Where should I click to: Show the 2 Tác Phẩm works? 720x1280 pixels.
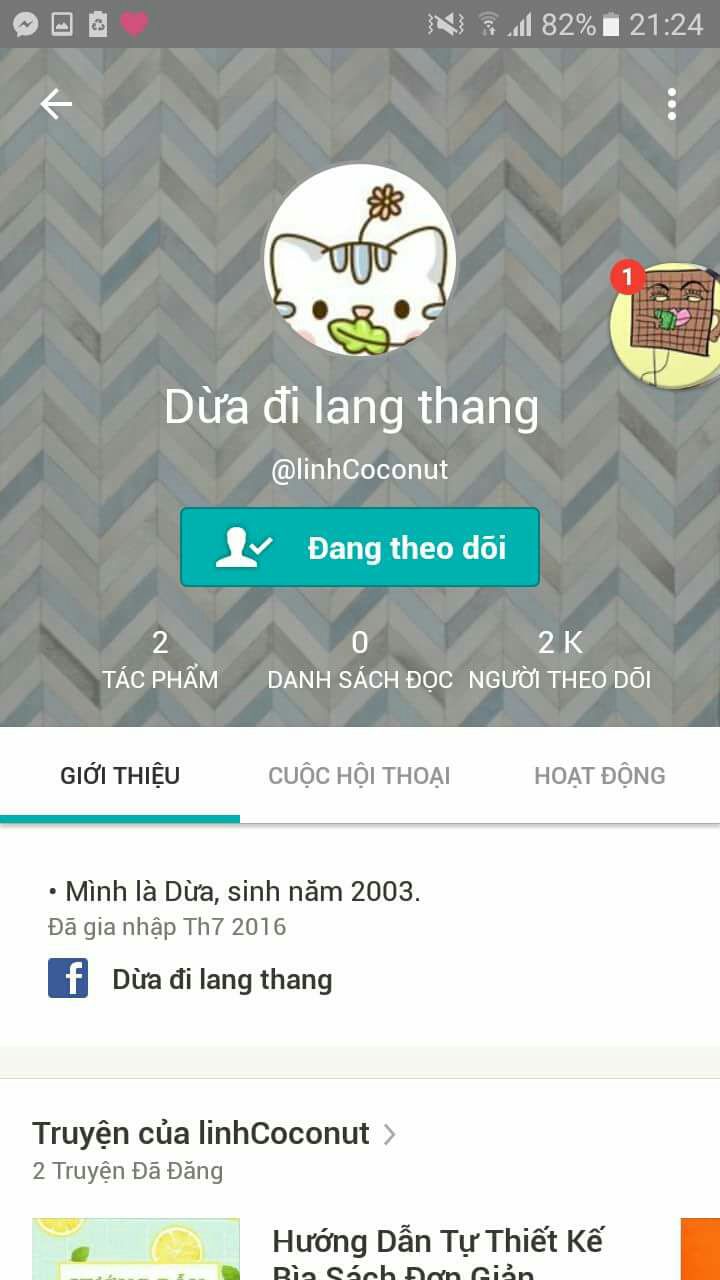coord(160,660)
